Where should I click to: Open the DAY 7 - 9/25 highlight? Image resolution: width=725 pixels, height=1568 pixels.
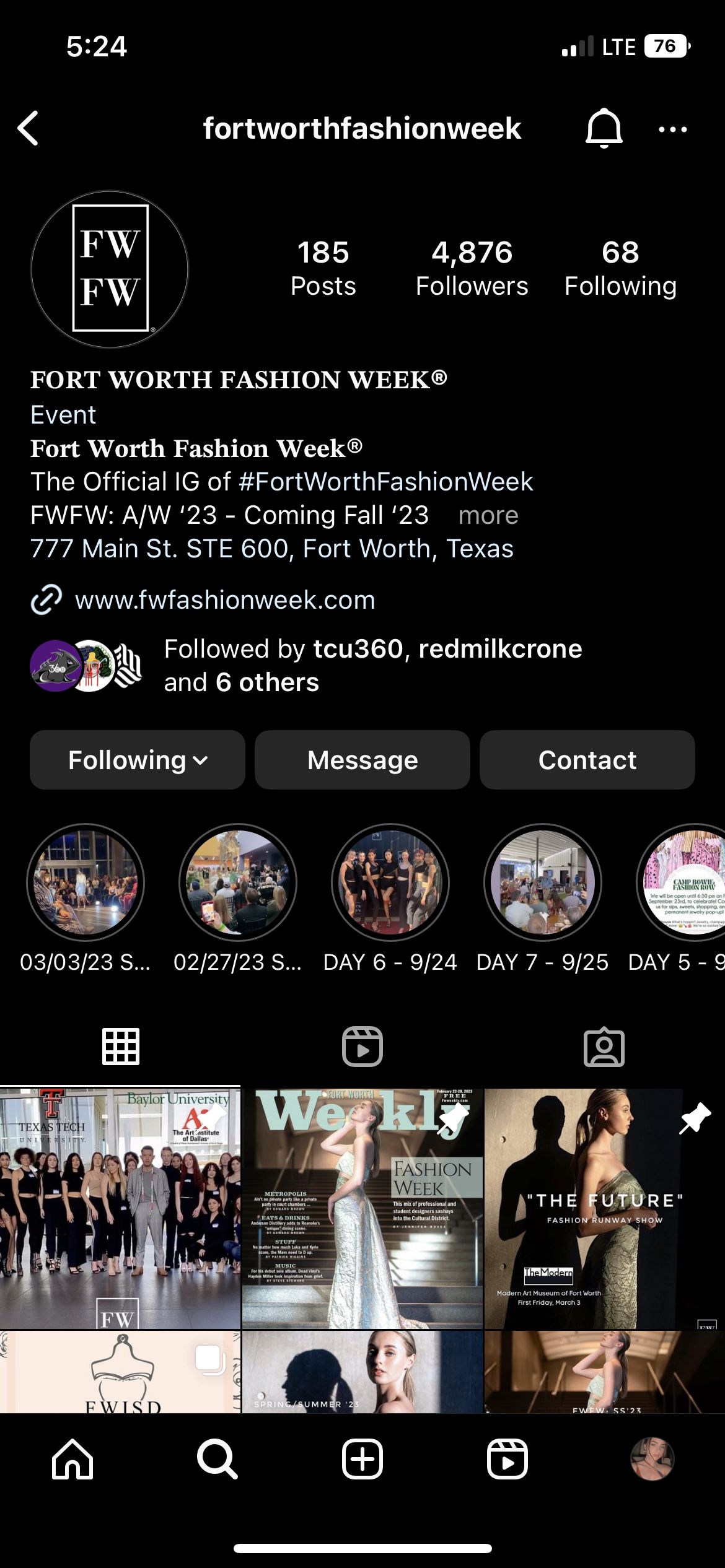(x=543, y=882)
